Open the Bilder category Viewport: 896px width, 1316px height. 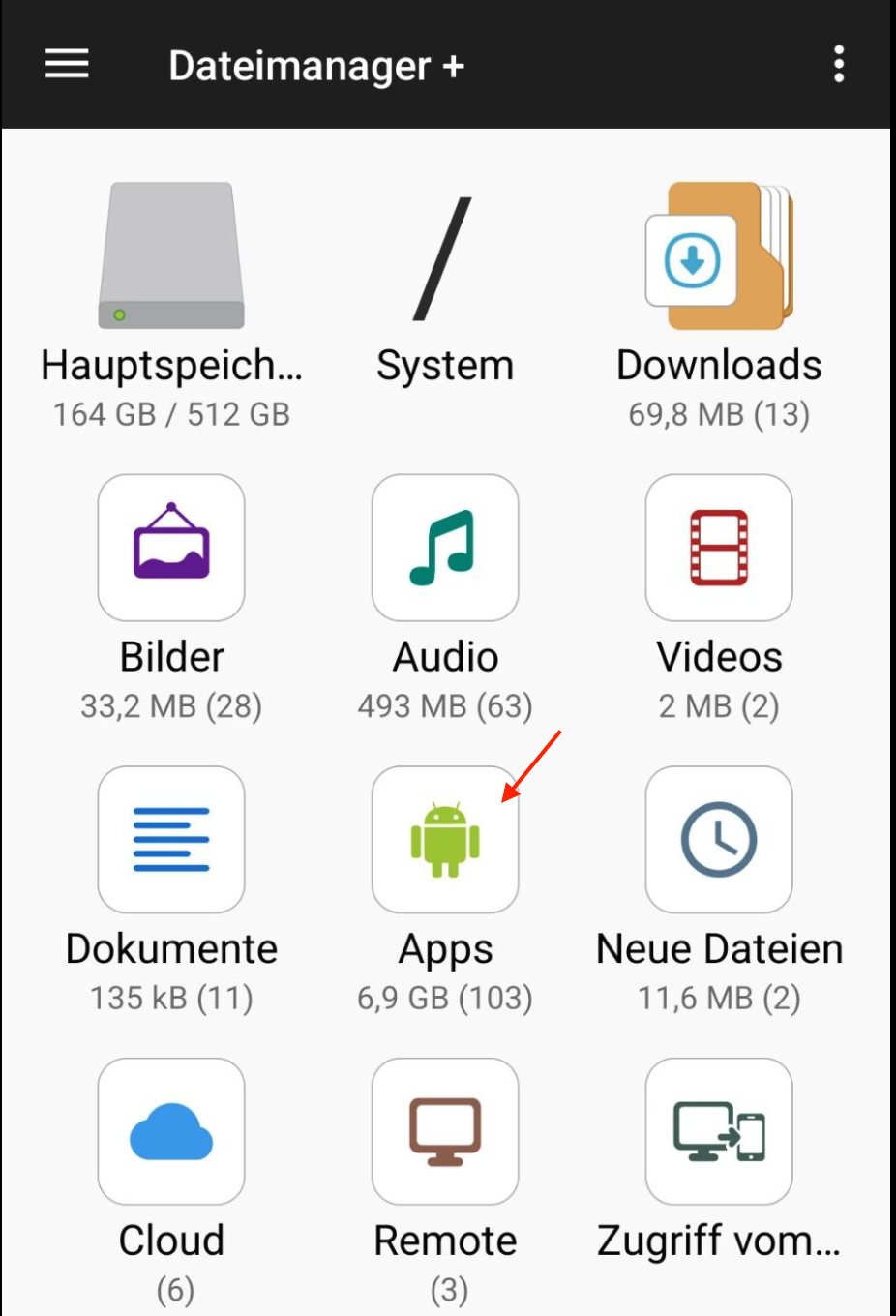171,548
